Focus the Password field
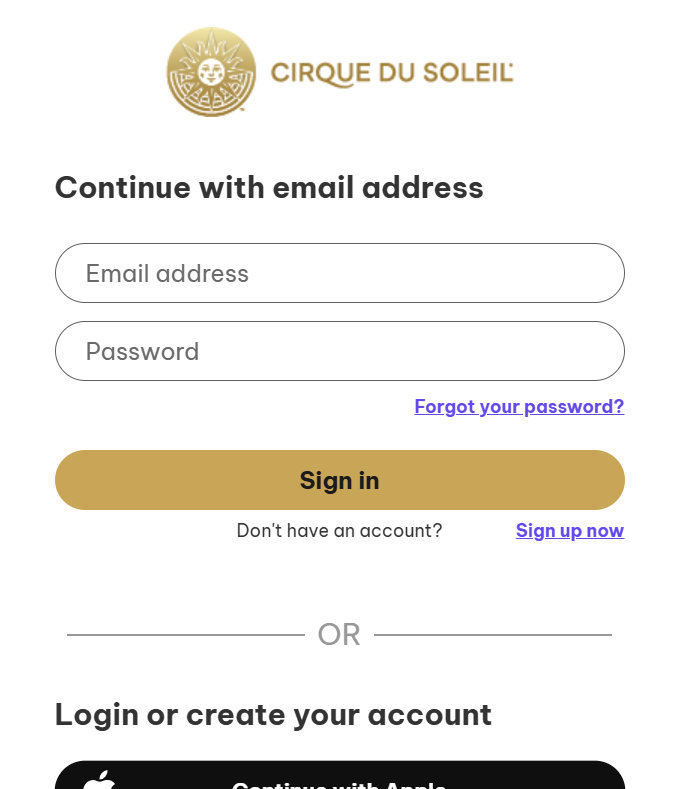673x789 pixels. [339, 351]
